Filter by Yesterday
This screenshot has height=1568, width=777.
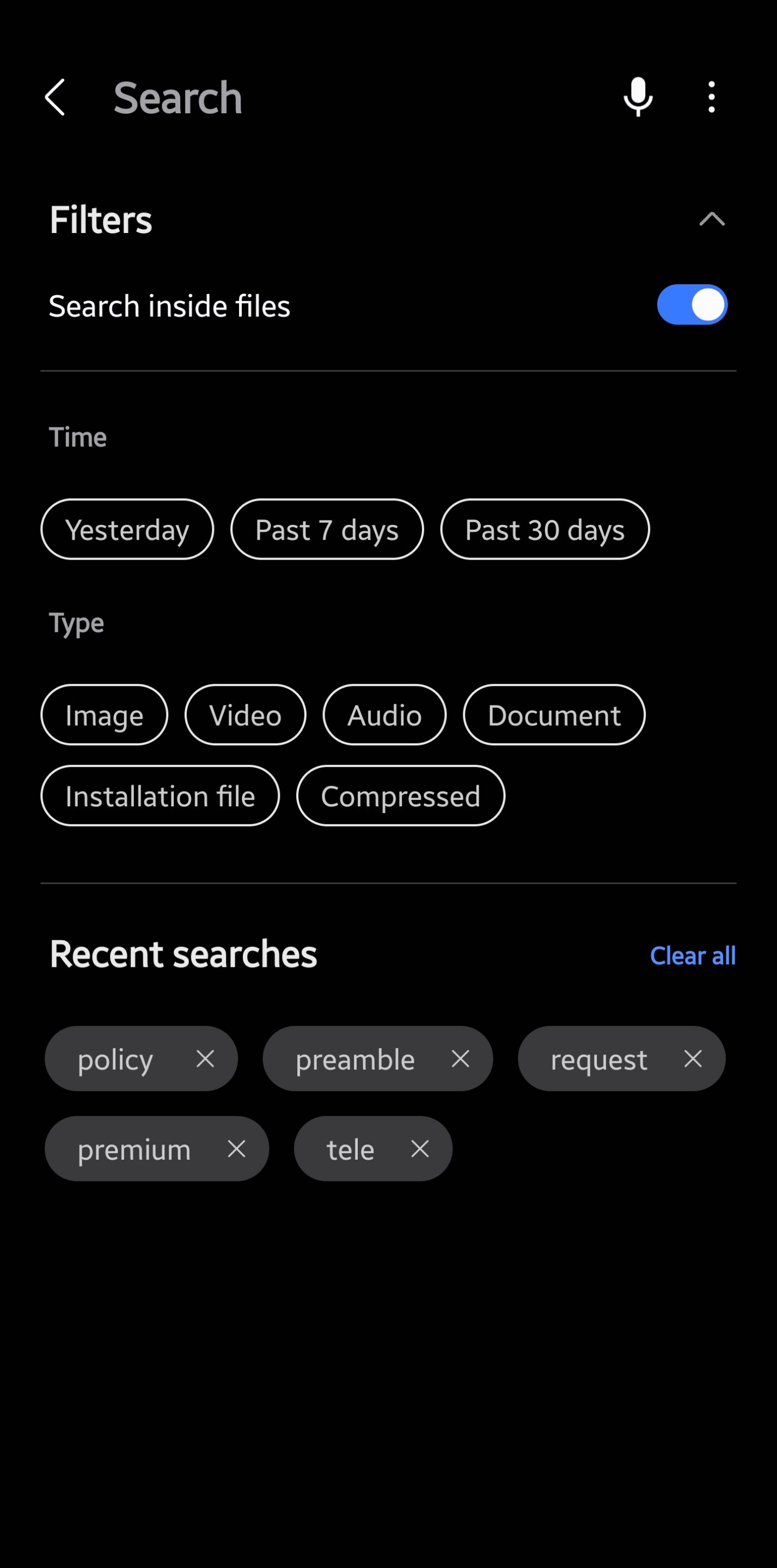127,529
